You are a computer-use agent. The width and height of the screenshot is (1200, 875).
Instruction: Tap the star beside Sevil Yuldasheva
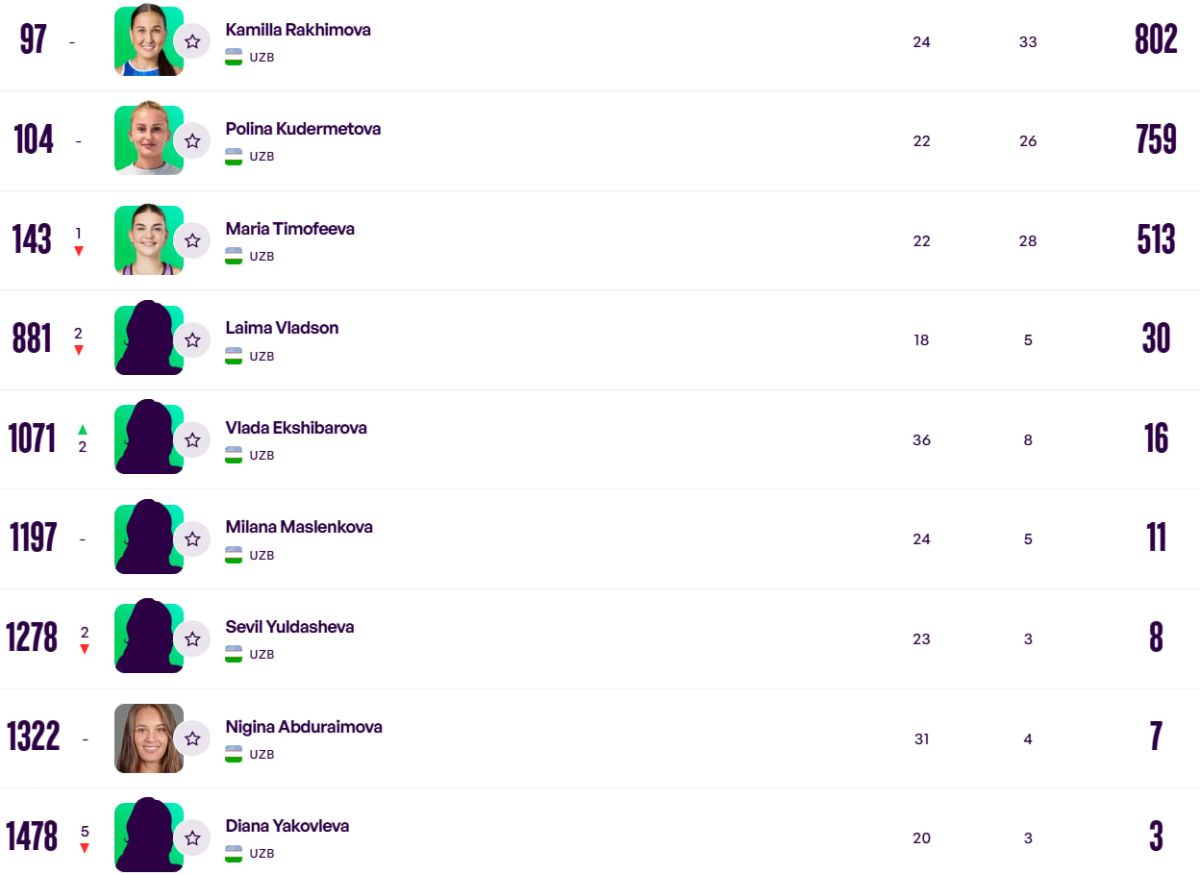tap(192, 639)
